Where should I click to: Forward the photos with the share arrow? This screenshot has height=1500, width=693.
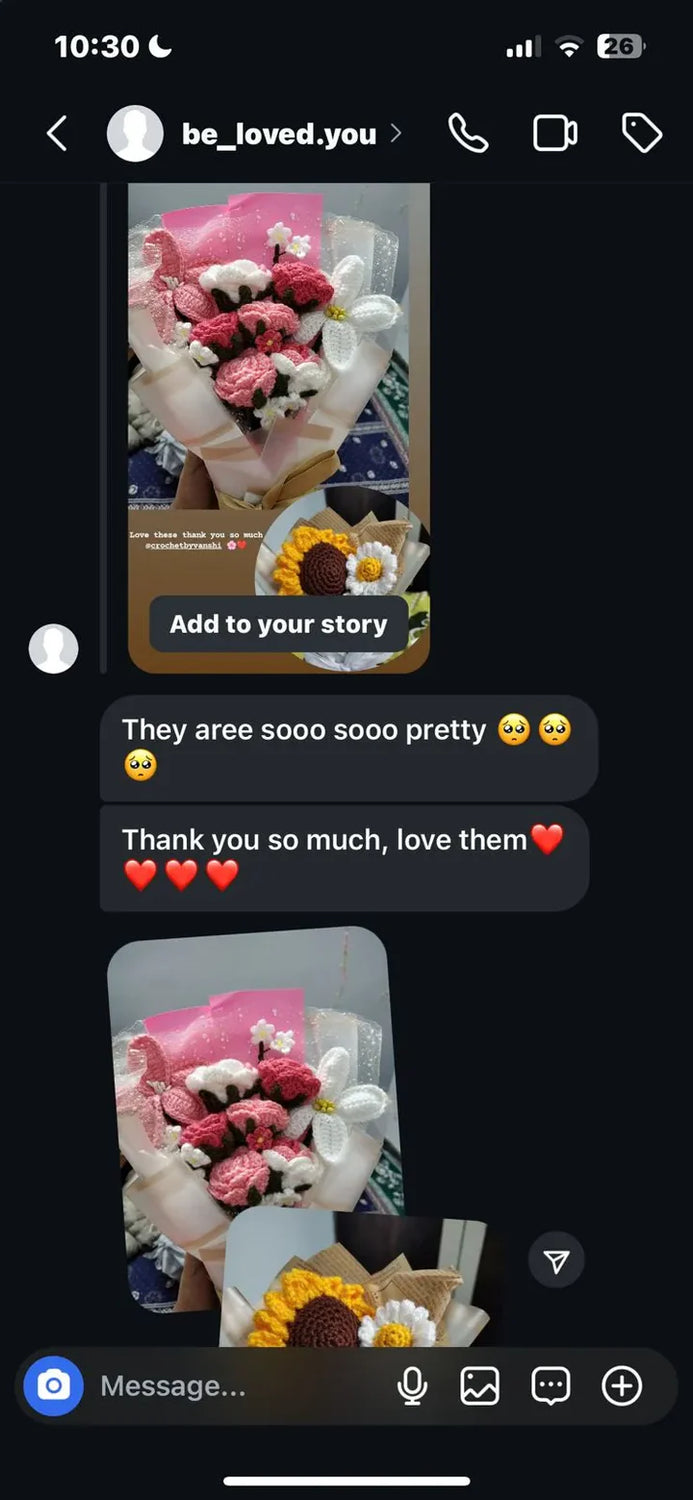coord(556,1262)
